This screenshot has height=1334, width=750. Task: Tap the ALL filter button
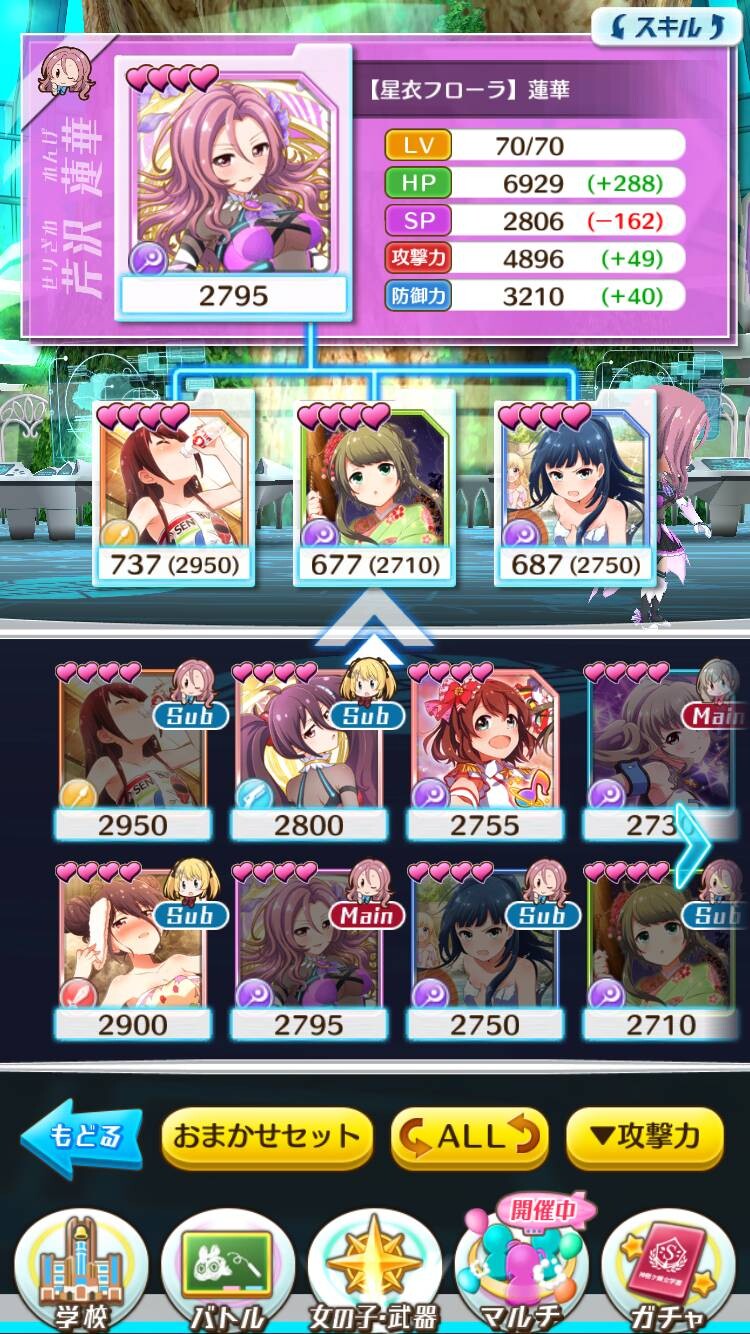click(469, 1138)
